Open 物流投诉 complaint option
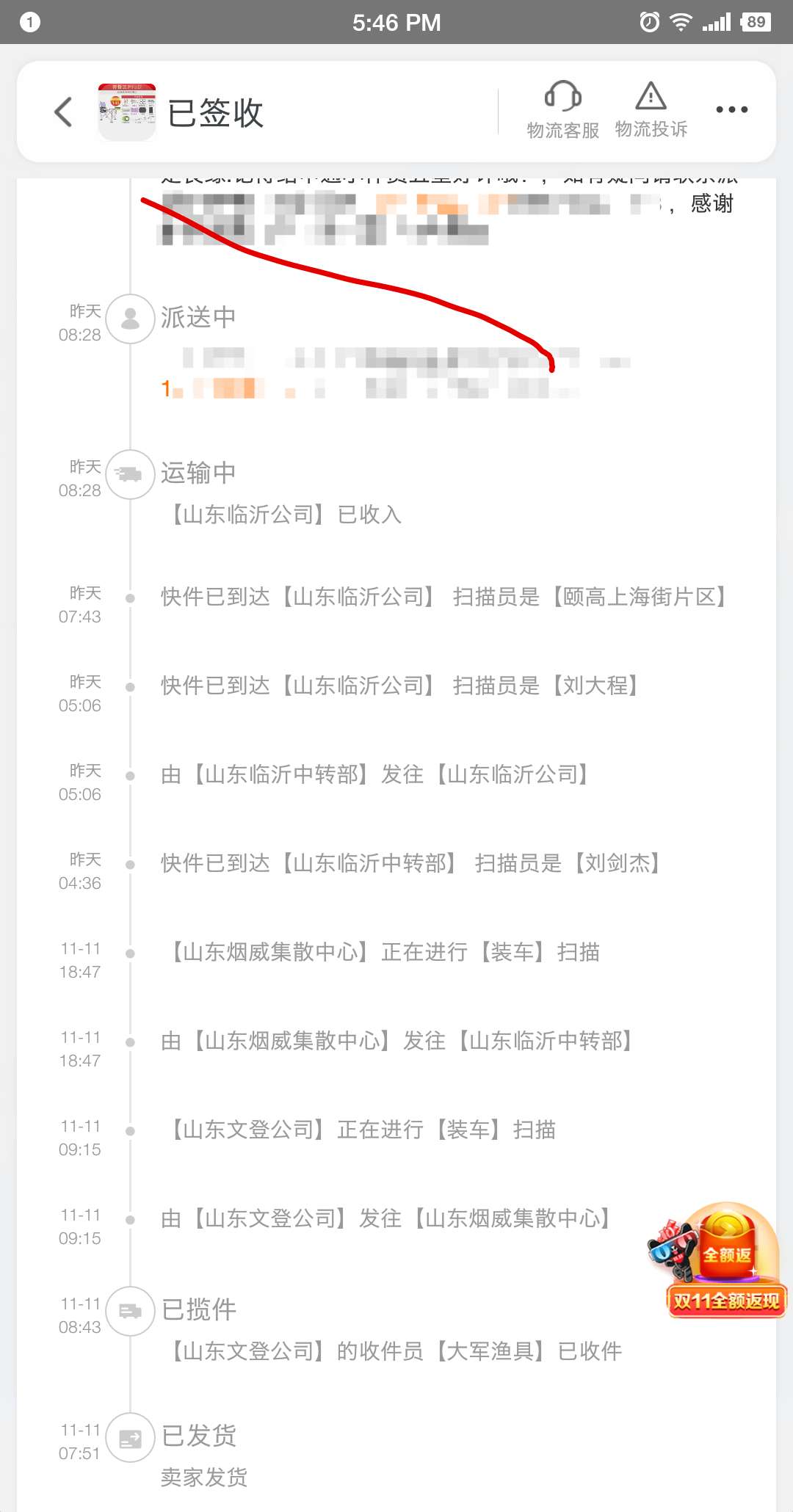The height and width of the screenshot is (1512, 793). 651,110
